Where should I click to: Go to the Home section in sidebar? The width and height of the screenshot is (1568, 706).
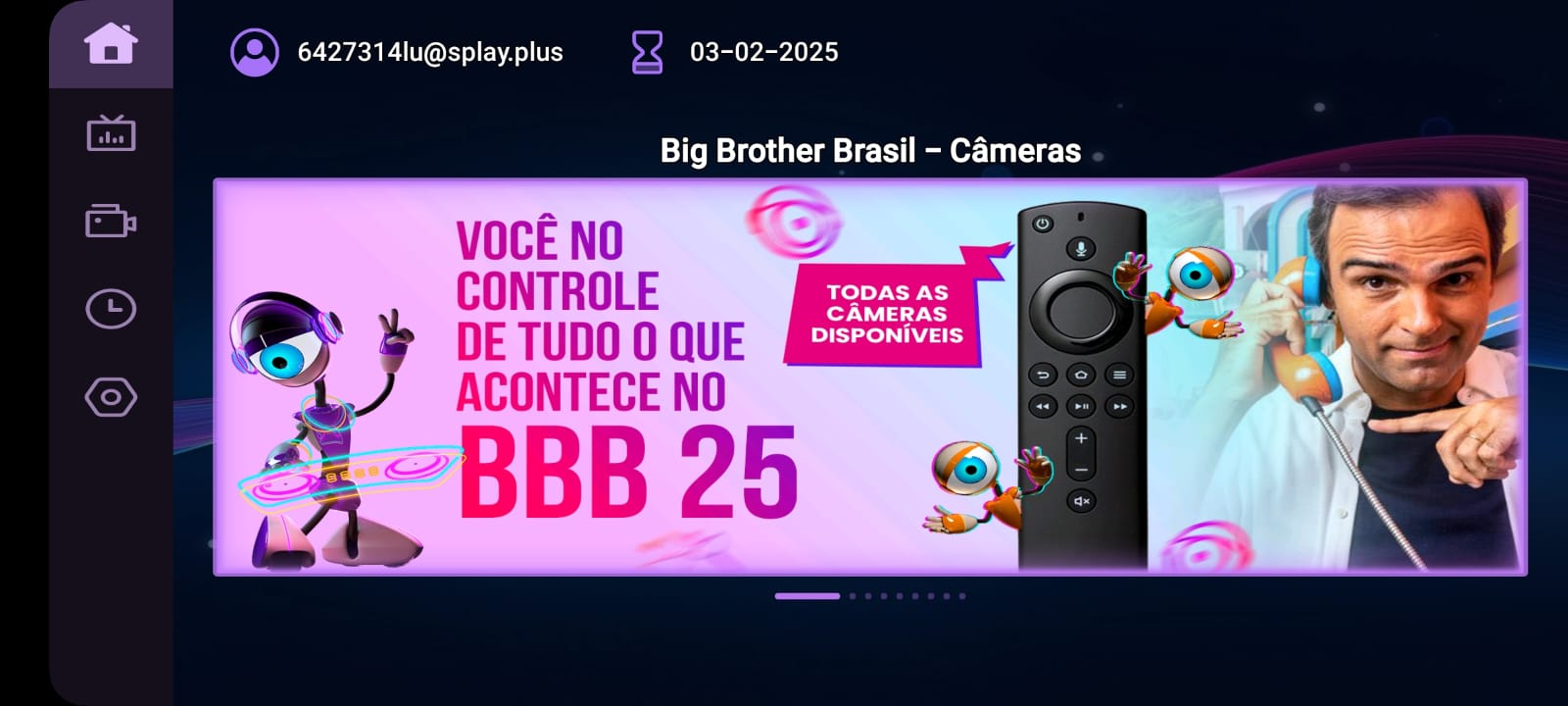[x=111, y=44]
